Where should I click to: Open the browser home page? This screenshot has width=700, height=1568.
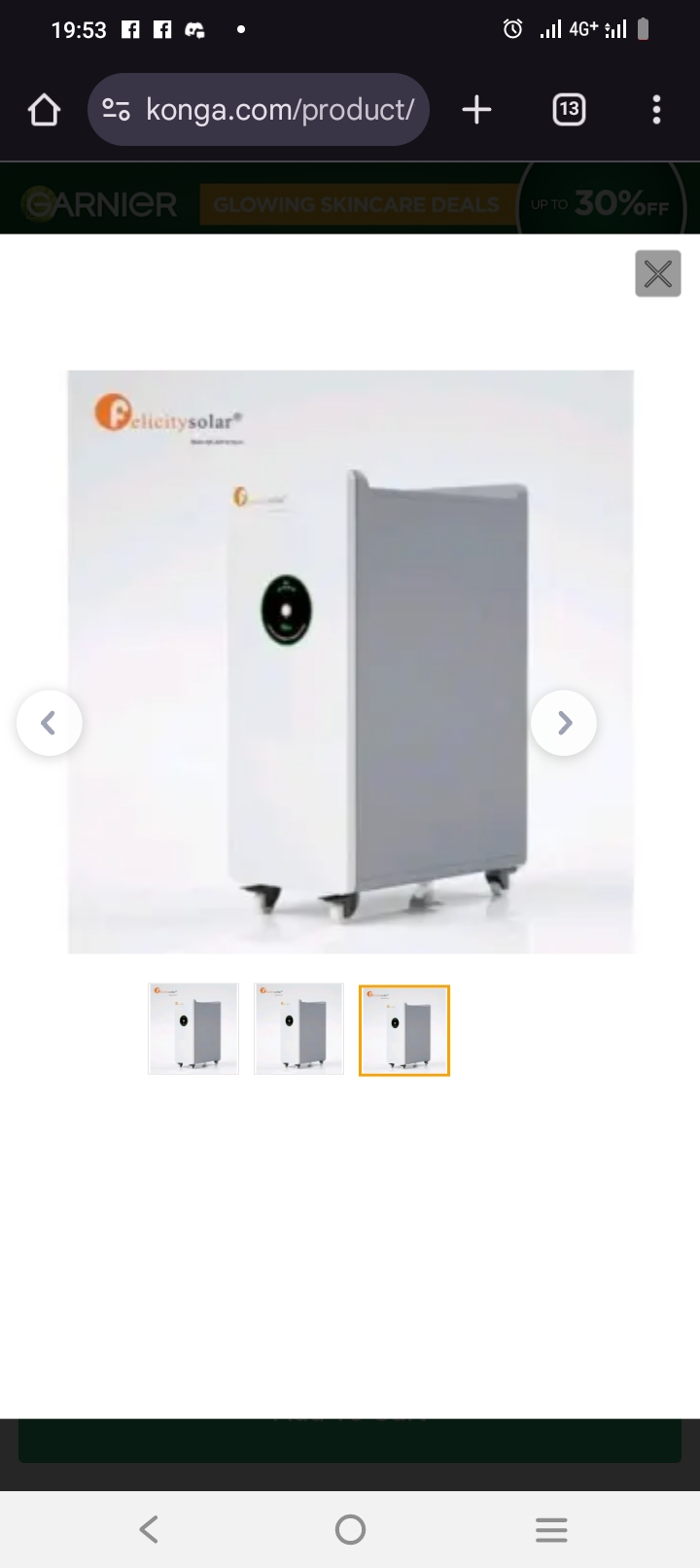(x=44, y=110)
